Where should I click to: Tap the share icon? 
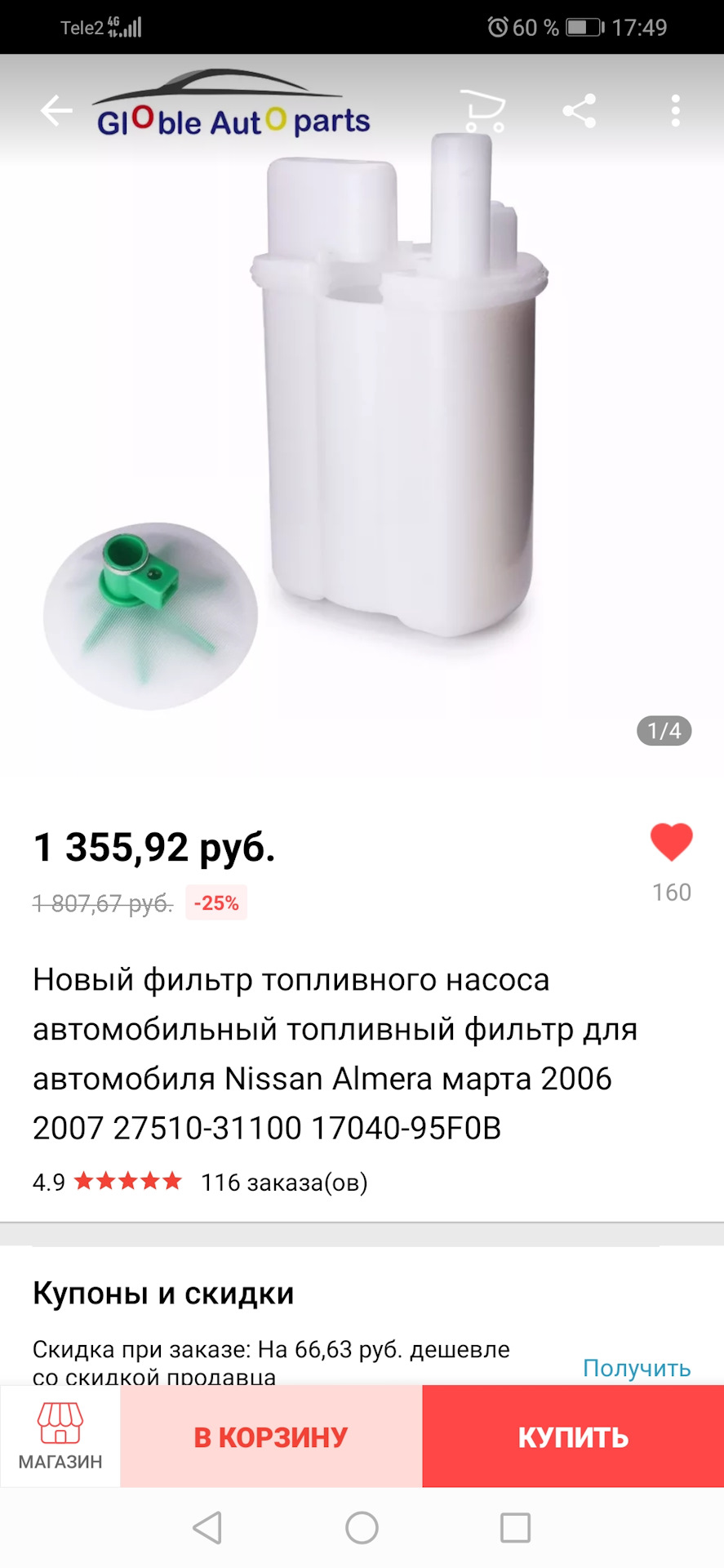(581, 112)
